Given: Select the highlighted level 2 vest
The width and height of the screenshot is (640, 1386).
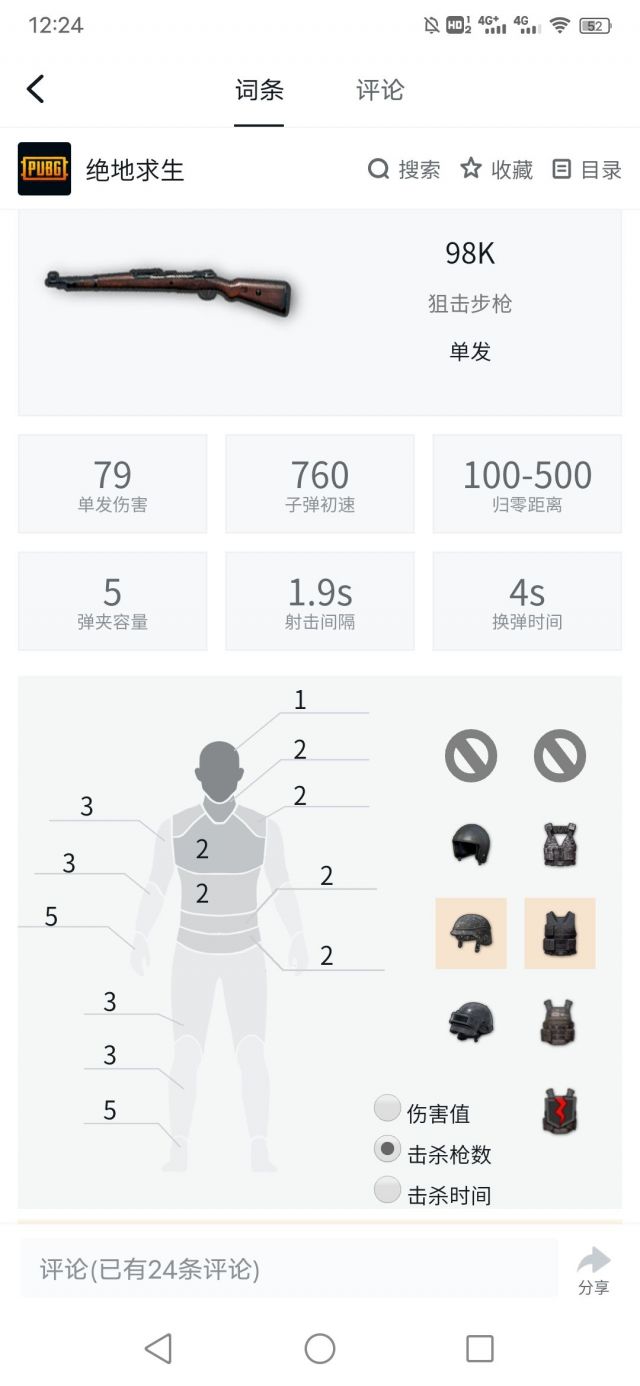Looking at the screenshot, I should point(559,933).
